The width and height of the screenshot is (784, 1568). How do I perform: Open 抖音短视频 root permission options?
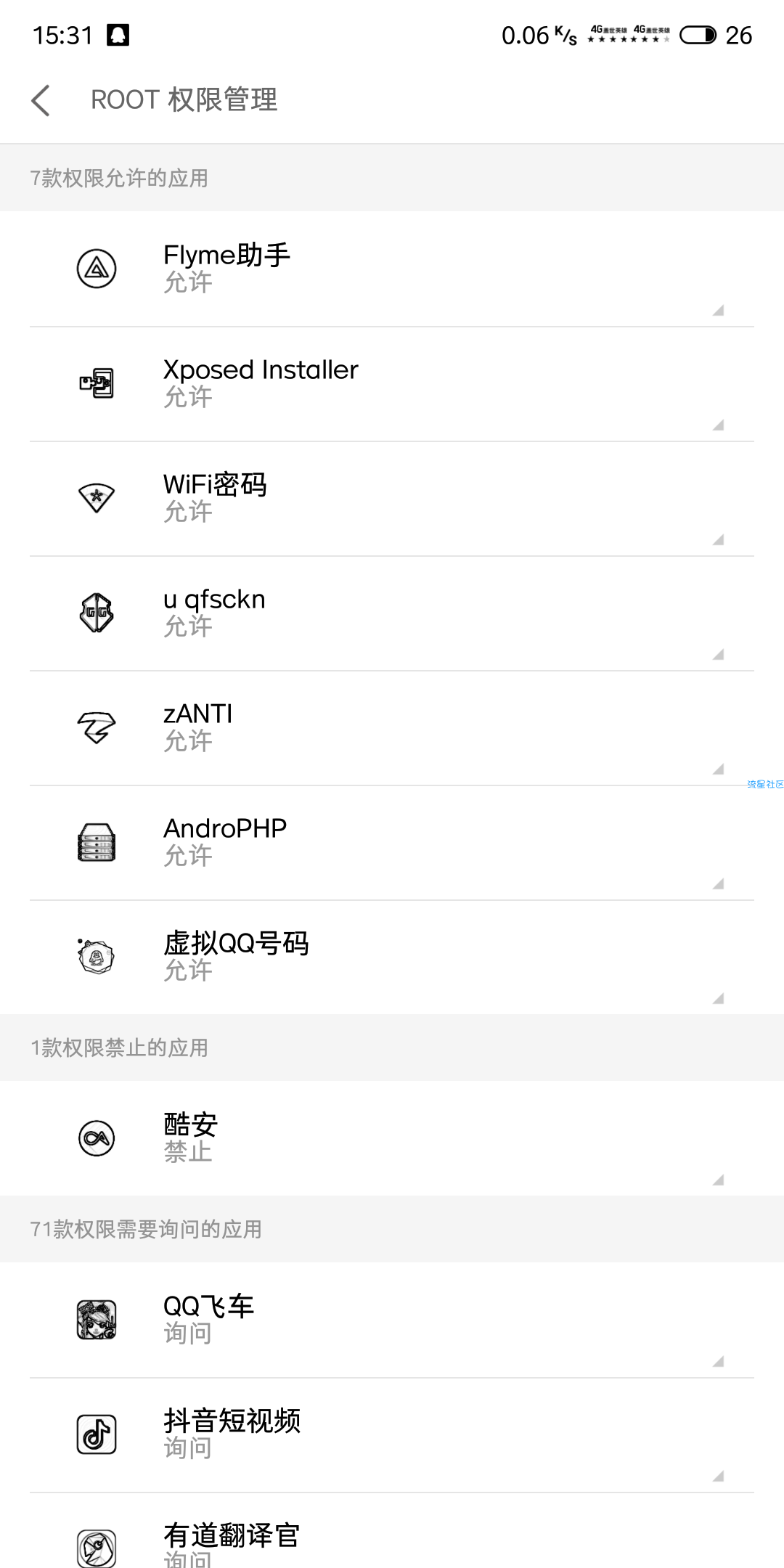coord(392,1435)
